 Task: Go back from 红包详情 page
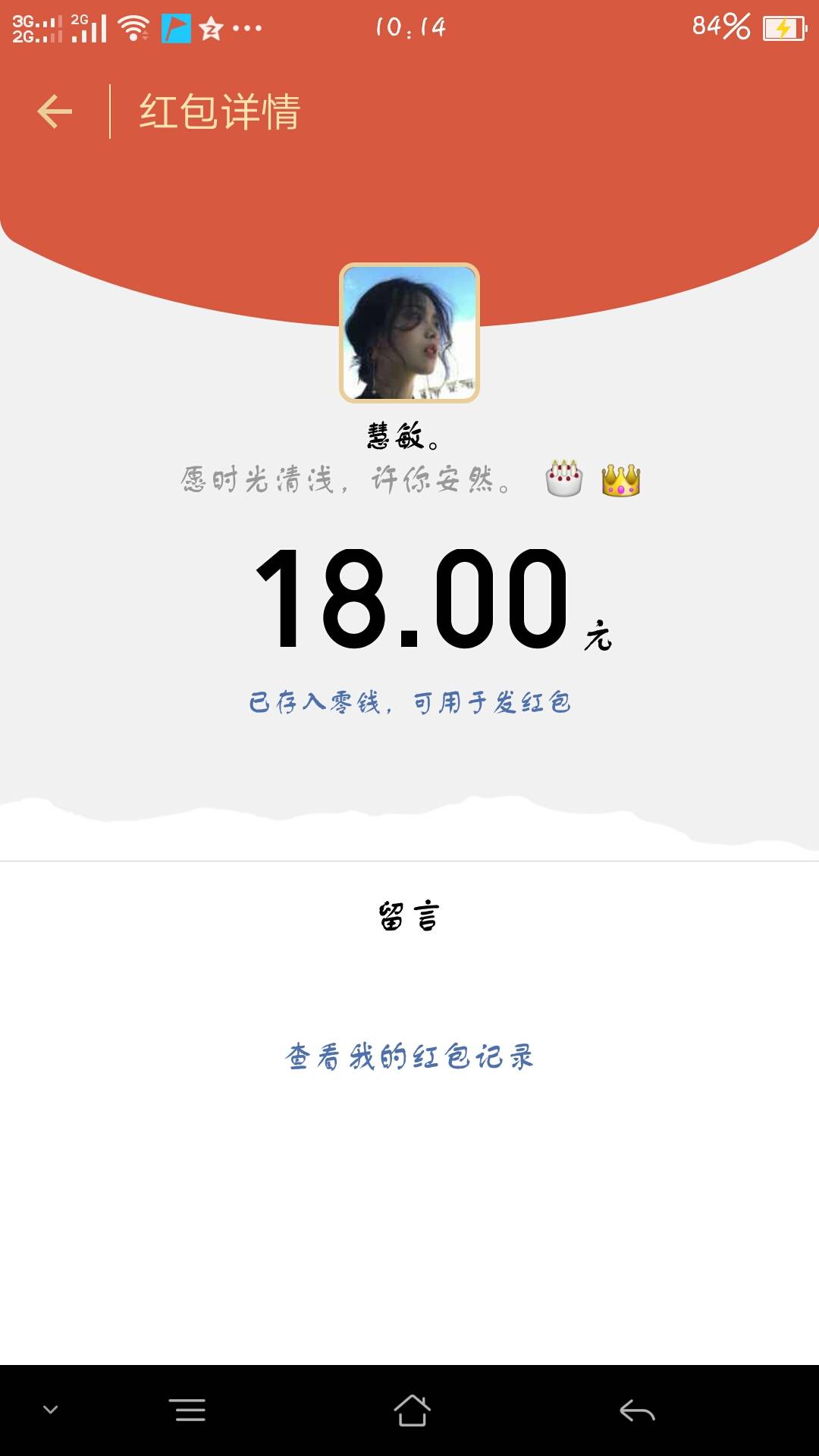tap(55, 112)
